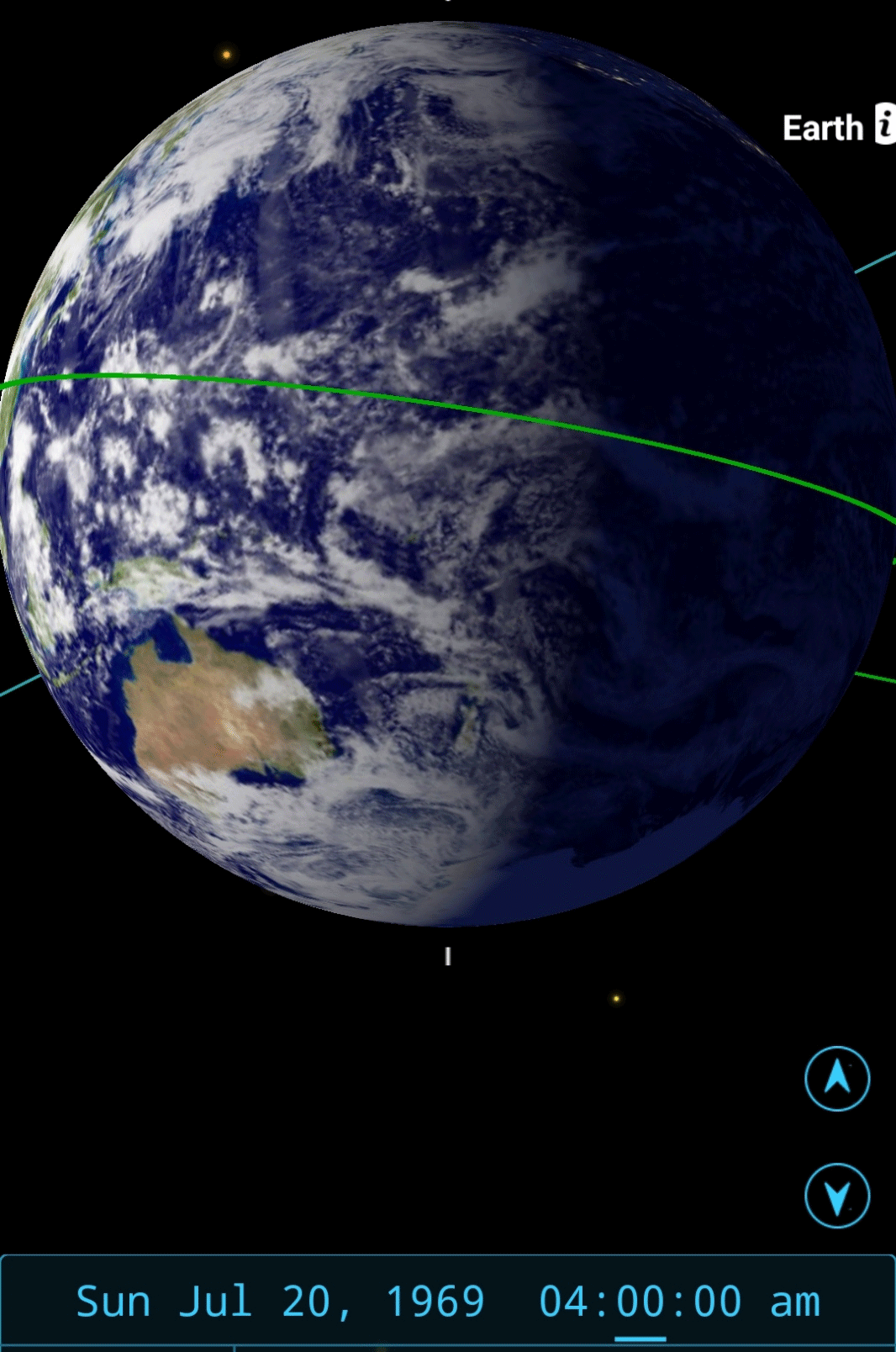Select the am/pm indicator
The height and width of the screenshot is (1352, 896).
tap(794, 1302)
